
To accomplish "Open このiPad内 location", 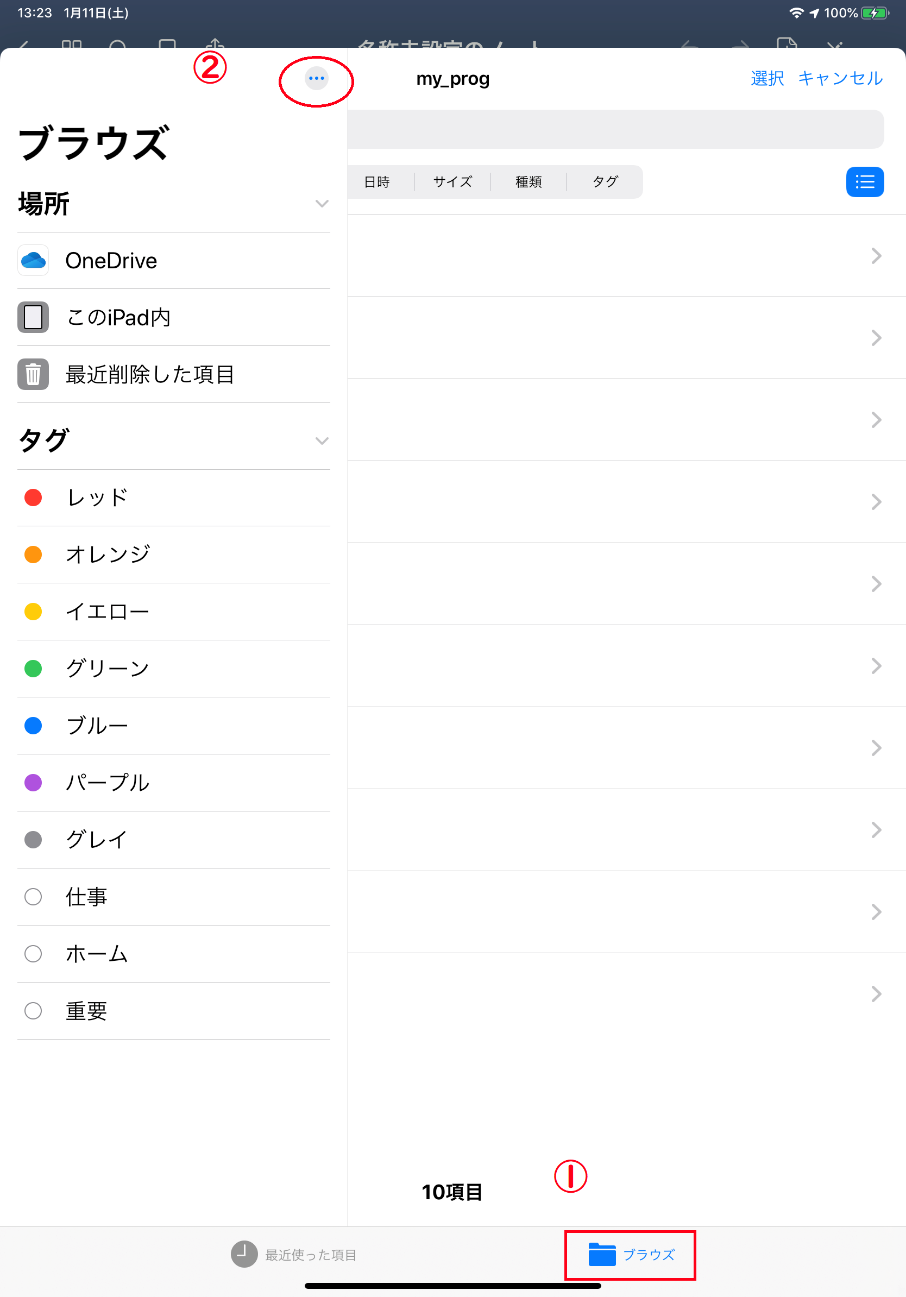I will pos(174,318).
